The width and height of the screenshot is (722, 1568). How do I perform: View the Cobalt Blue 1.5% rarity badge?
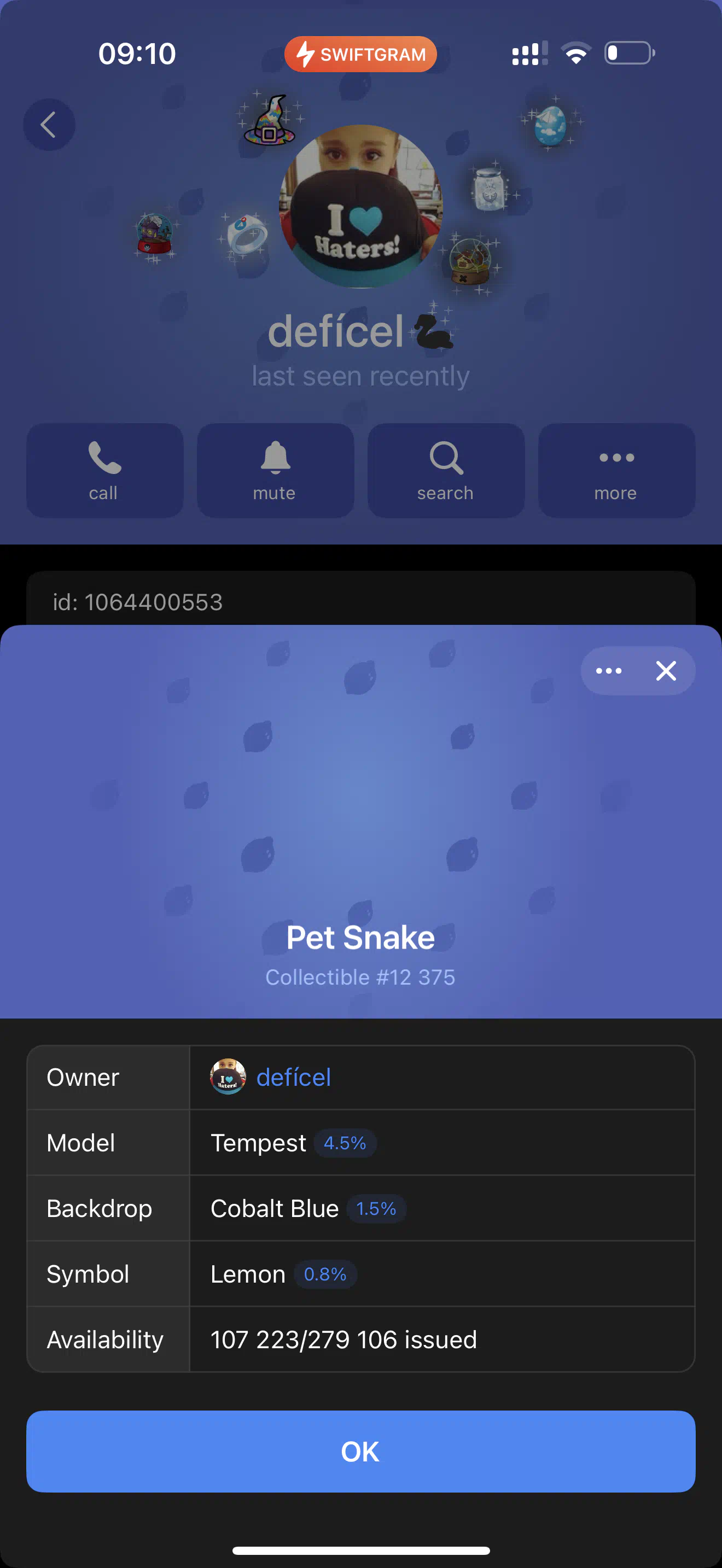click(x=376, y=1209)
